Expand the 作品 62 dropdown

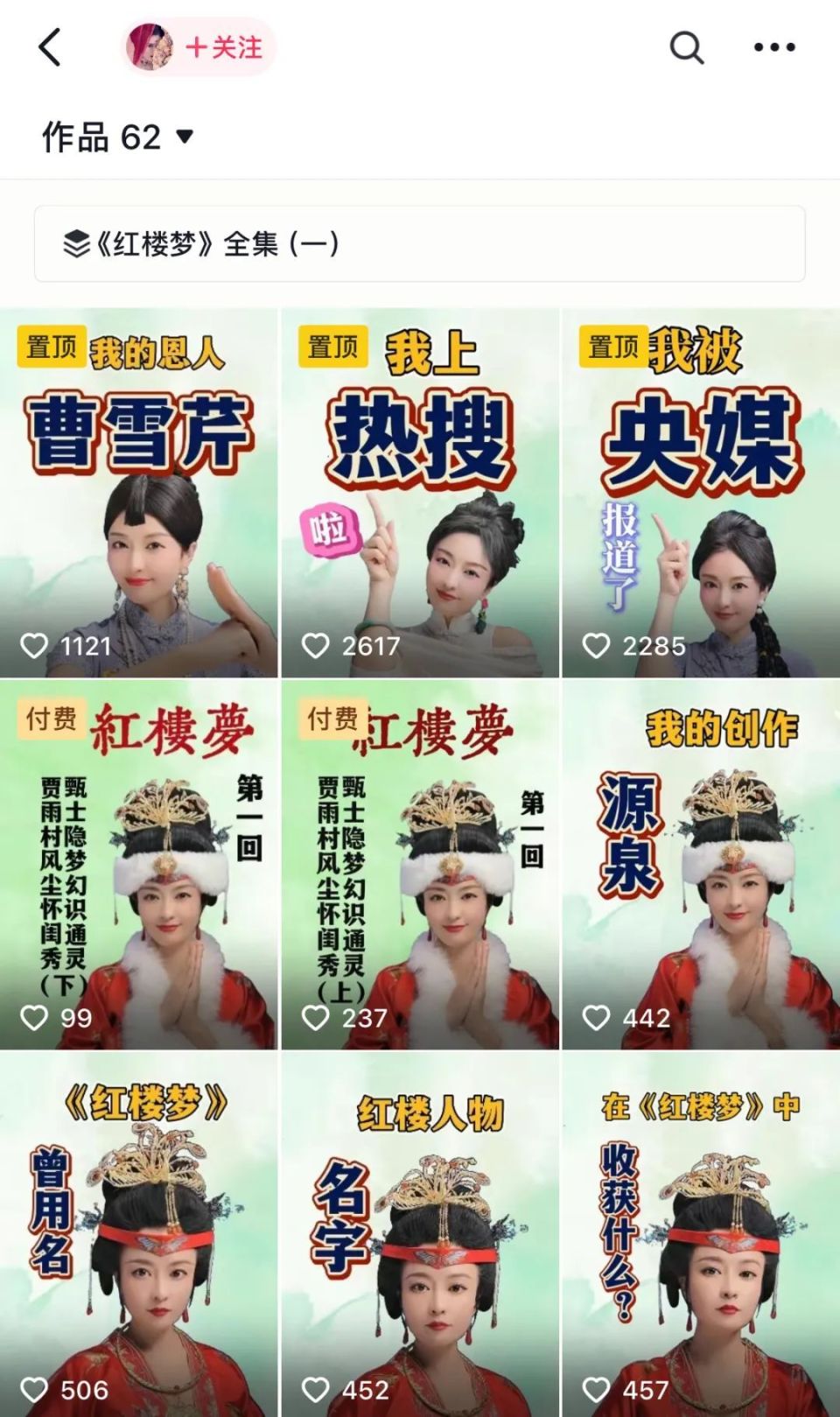coord(185,137)
